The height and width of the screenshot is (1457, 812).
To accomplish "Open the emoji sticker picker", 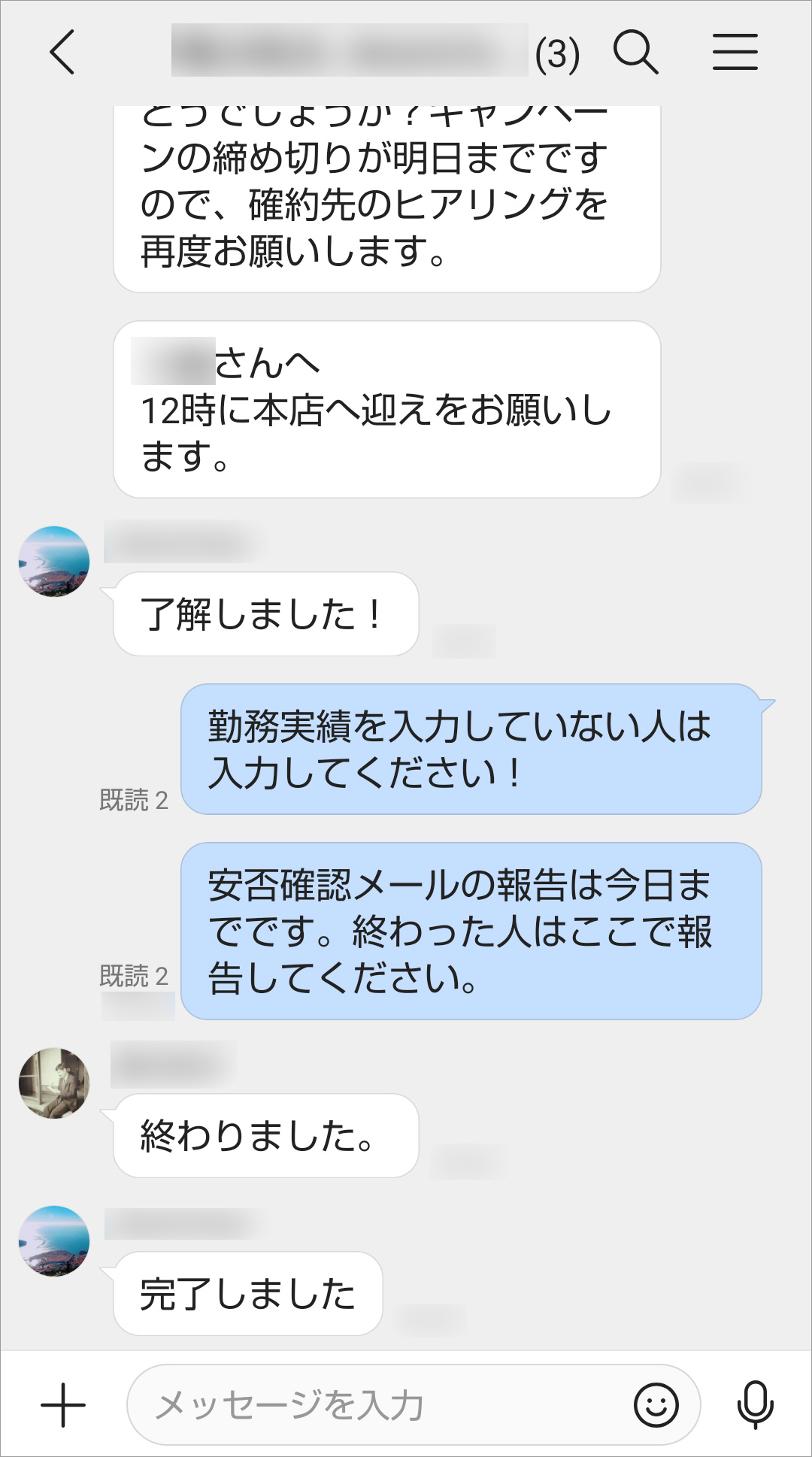I will [x=656, y=1404].
